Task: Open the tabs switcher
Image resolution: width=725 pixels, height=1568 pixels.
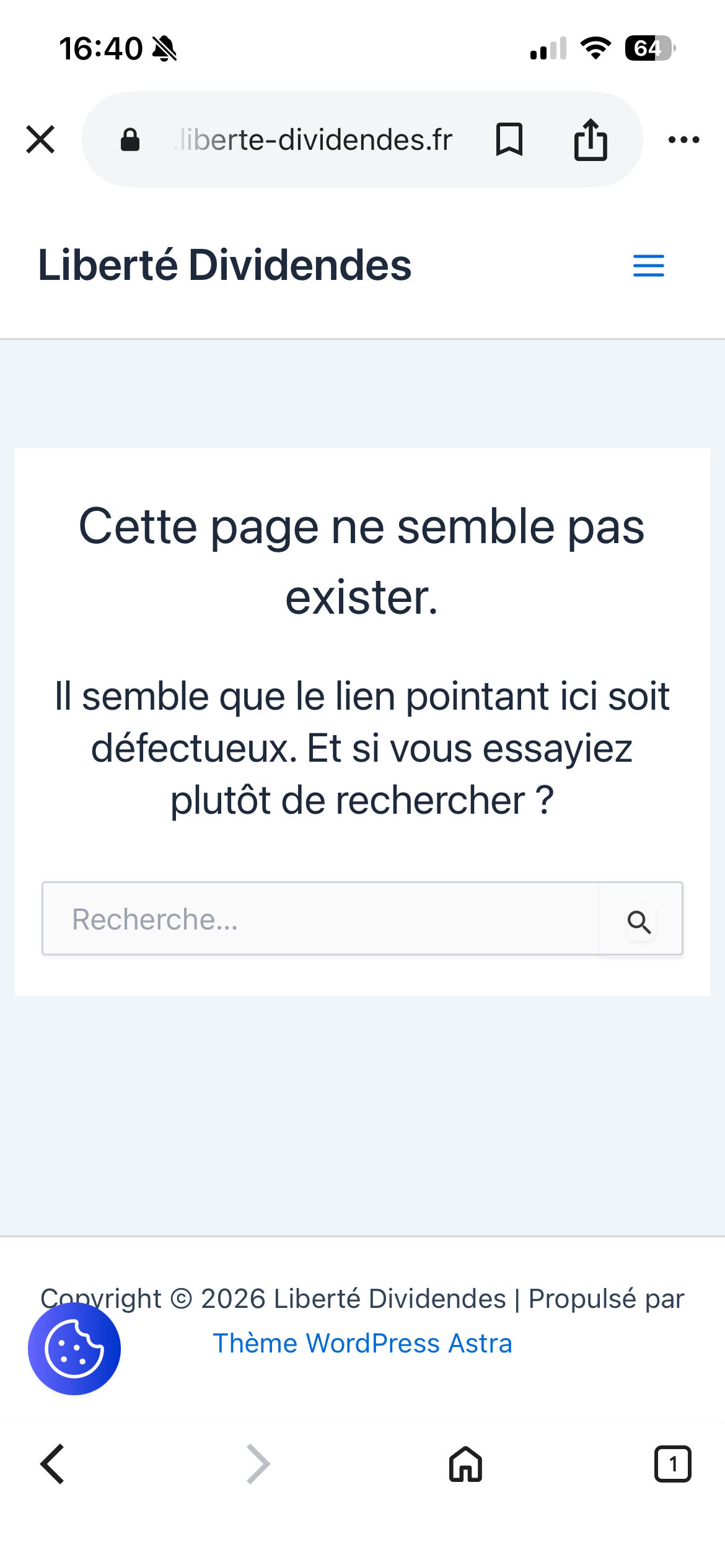Action: [672, 1464]
